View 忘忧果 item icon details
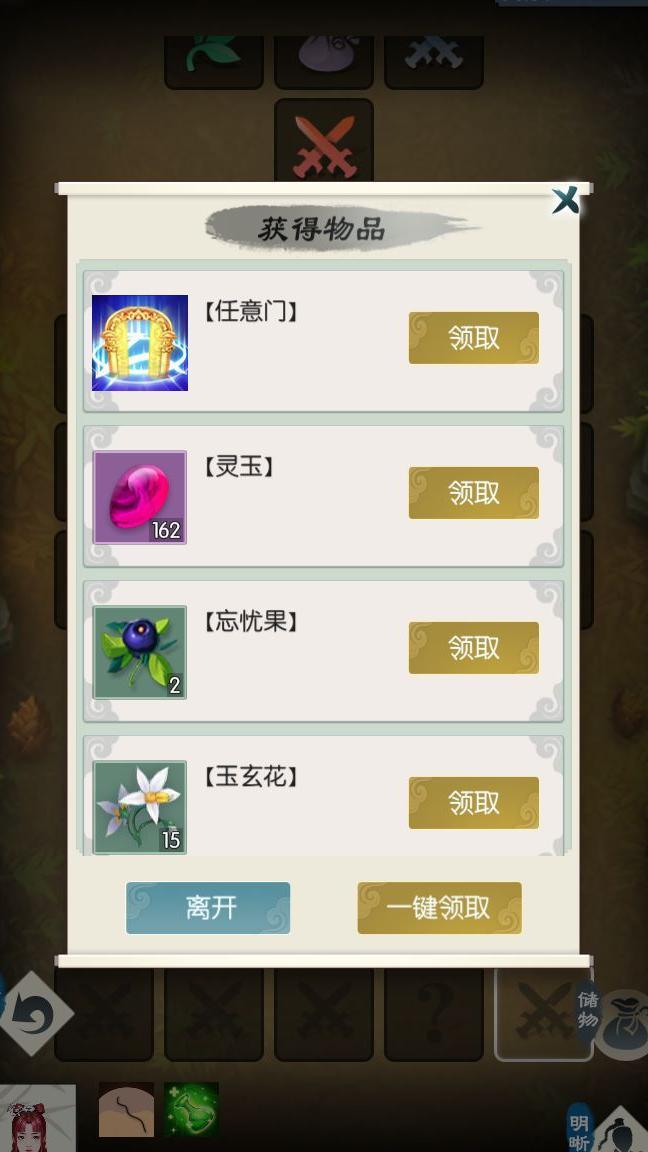 pyautogui.click(x=140, y=652)
